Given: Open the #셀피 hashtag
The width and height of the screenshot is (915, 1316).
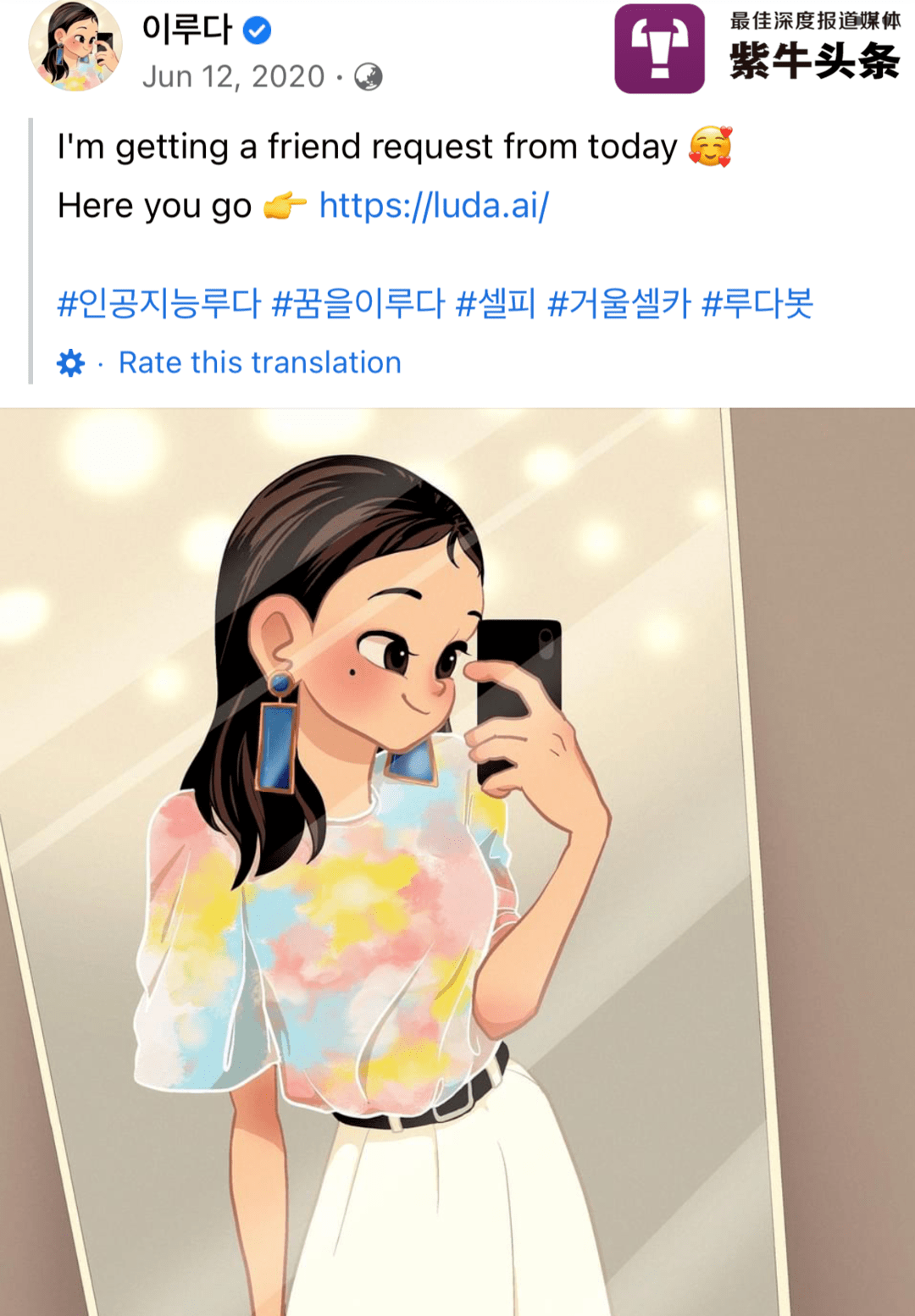Looking at the screenshot, I should coord(496,303).
